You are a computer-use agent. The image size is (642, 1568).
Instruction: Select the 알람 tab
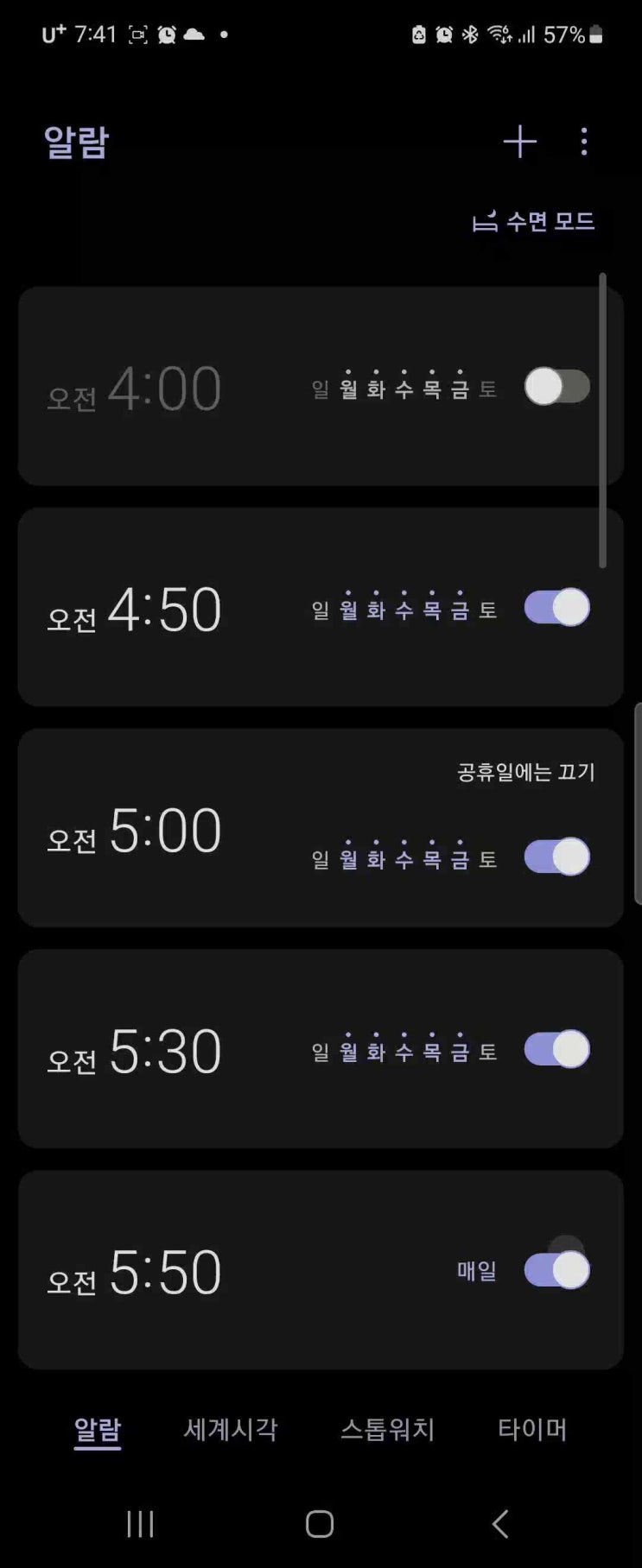[x=98, y=1429]
